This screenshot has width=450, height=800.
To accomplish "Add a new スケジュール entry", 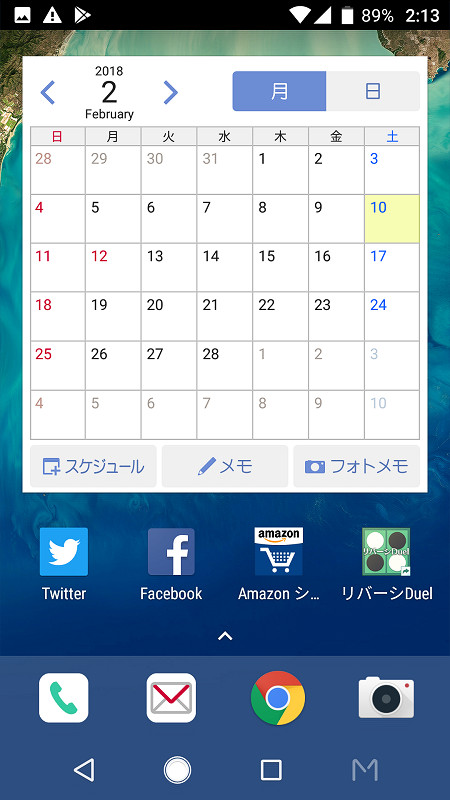I will 93,466.
